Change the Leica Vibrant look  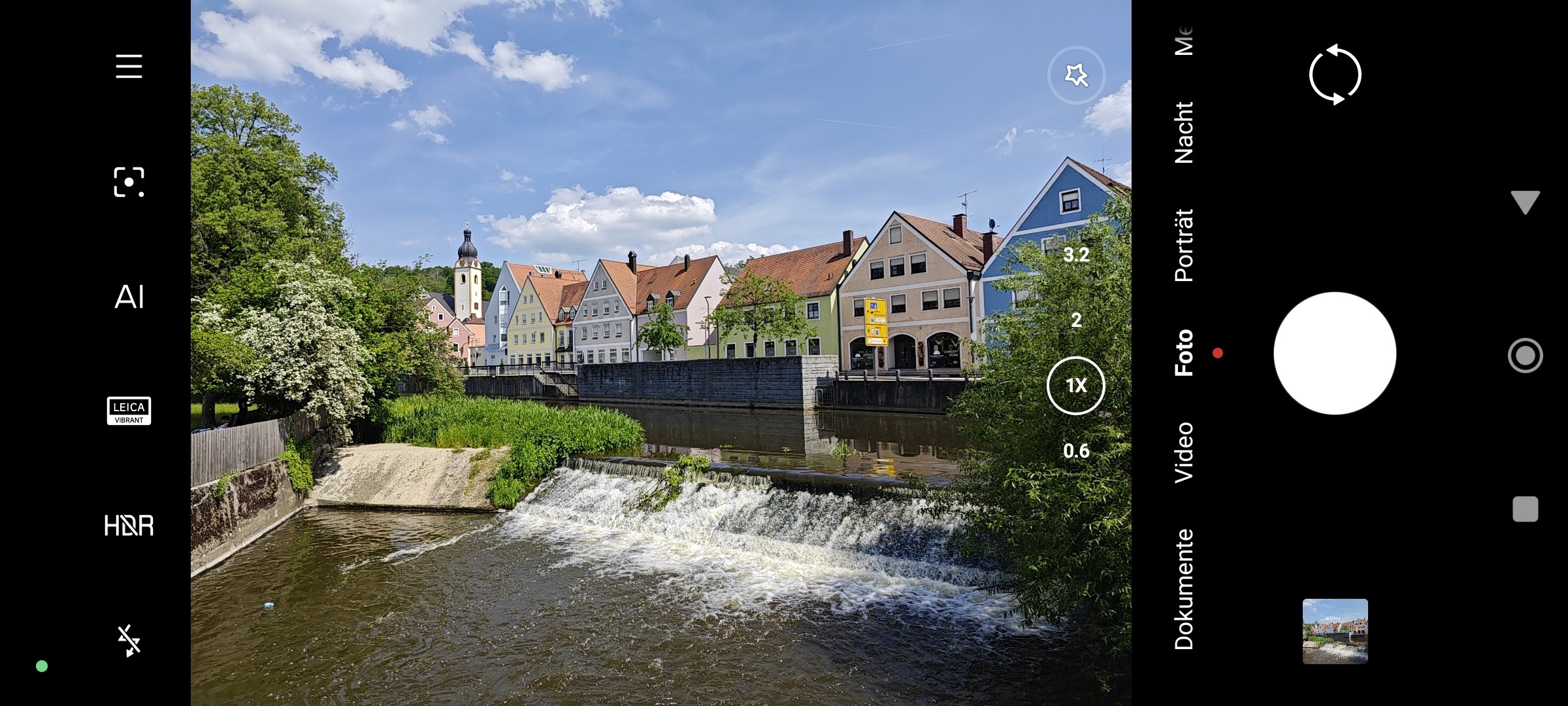pyautogui.click(x=129, y=411)
